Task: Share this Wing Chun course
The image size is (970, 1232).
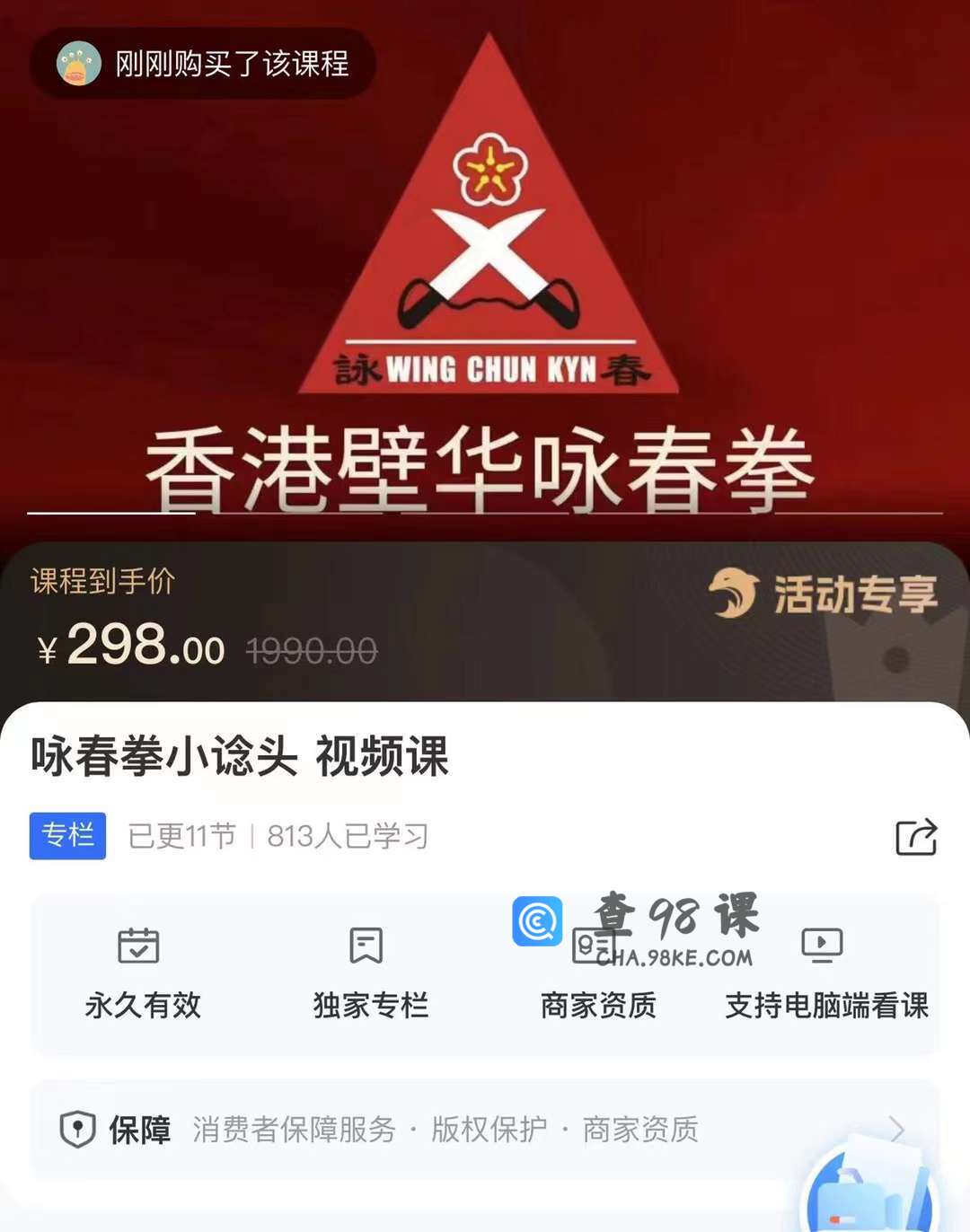Action: click(916, 837)
